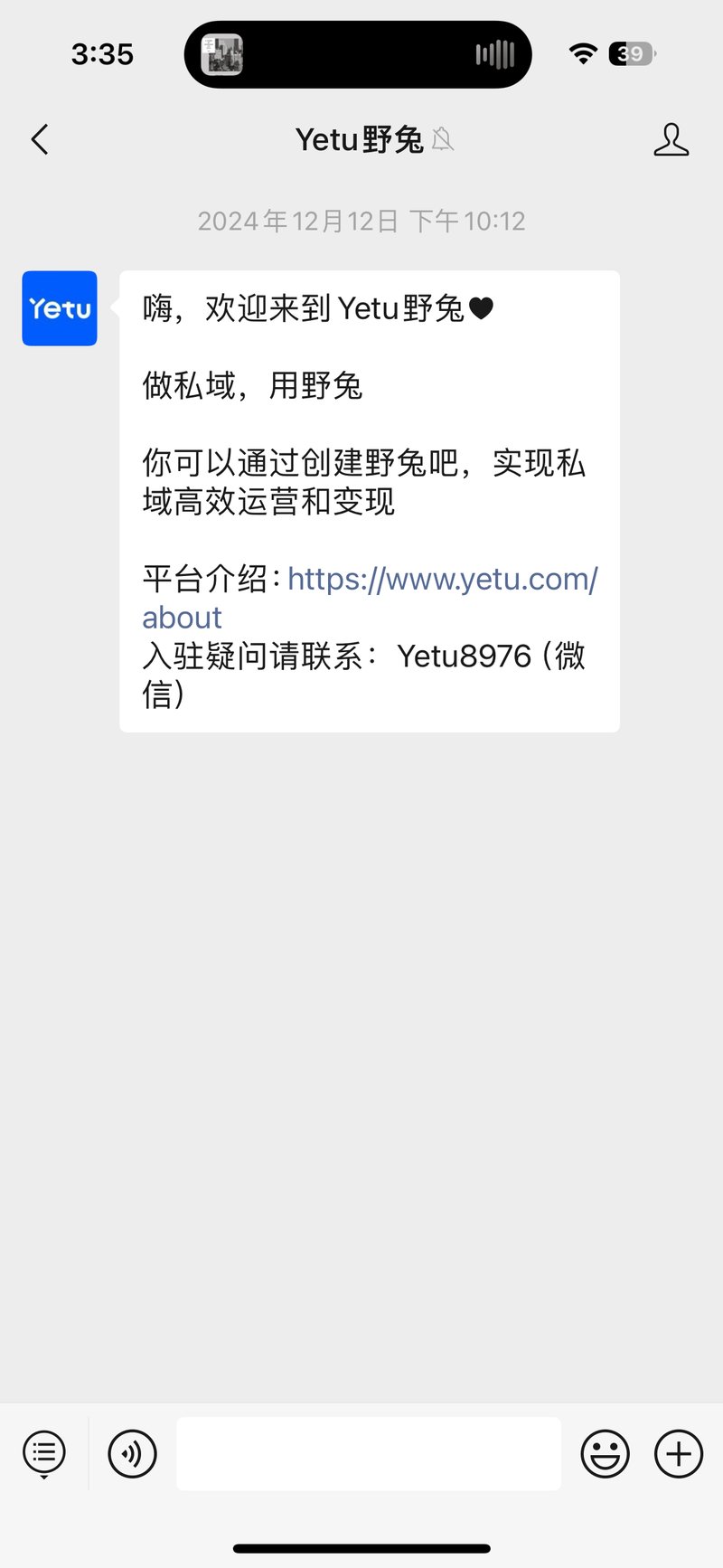Switch to the service menu icon

coord(44,1453)
